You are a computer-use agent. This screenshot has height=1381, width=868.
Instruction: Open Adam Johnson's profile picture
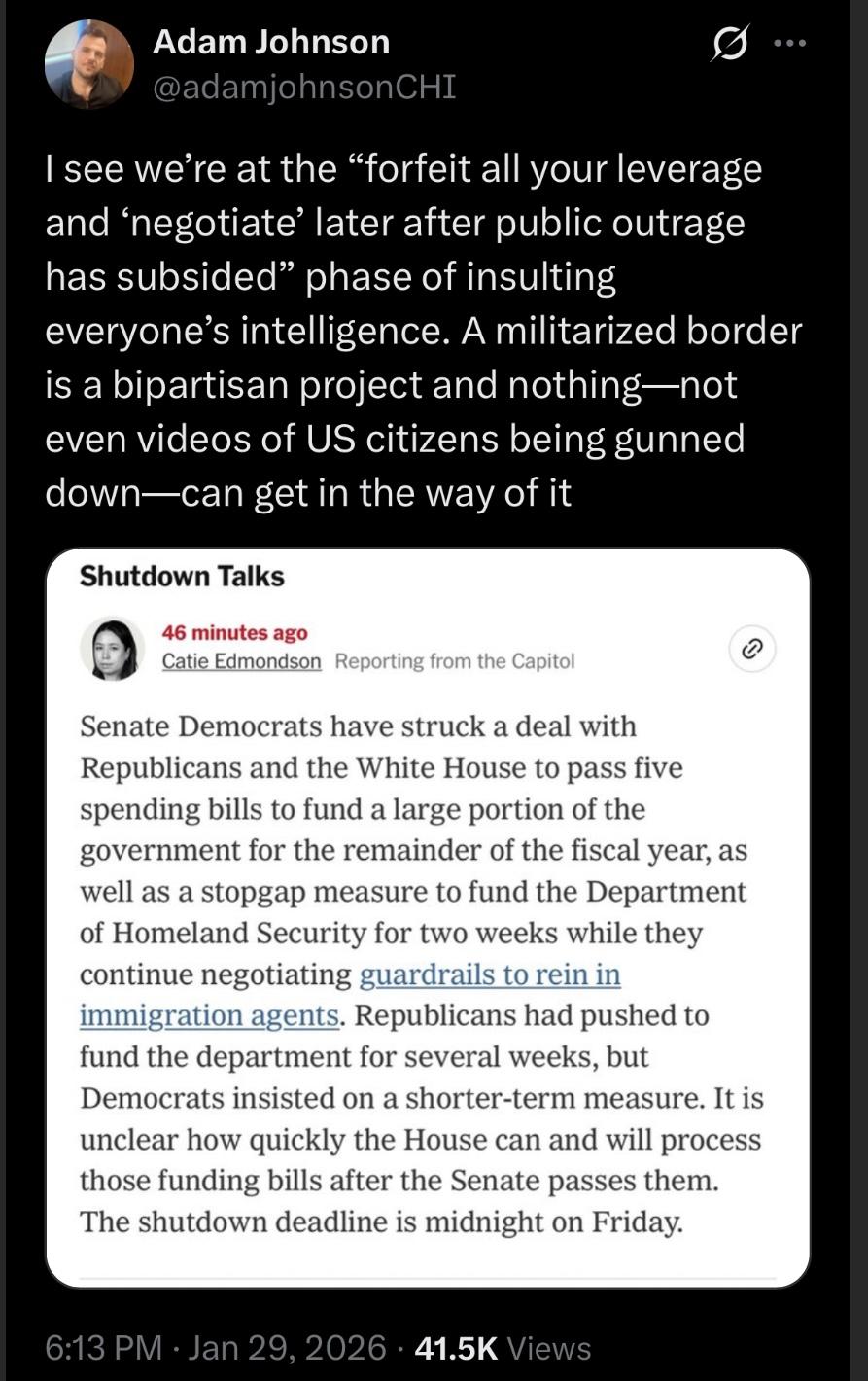click(x=88, y=64)
